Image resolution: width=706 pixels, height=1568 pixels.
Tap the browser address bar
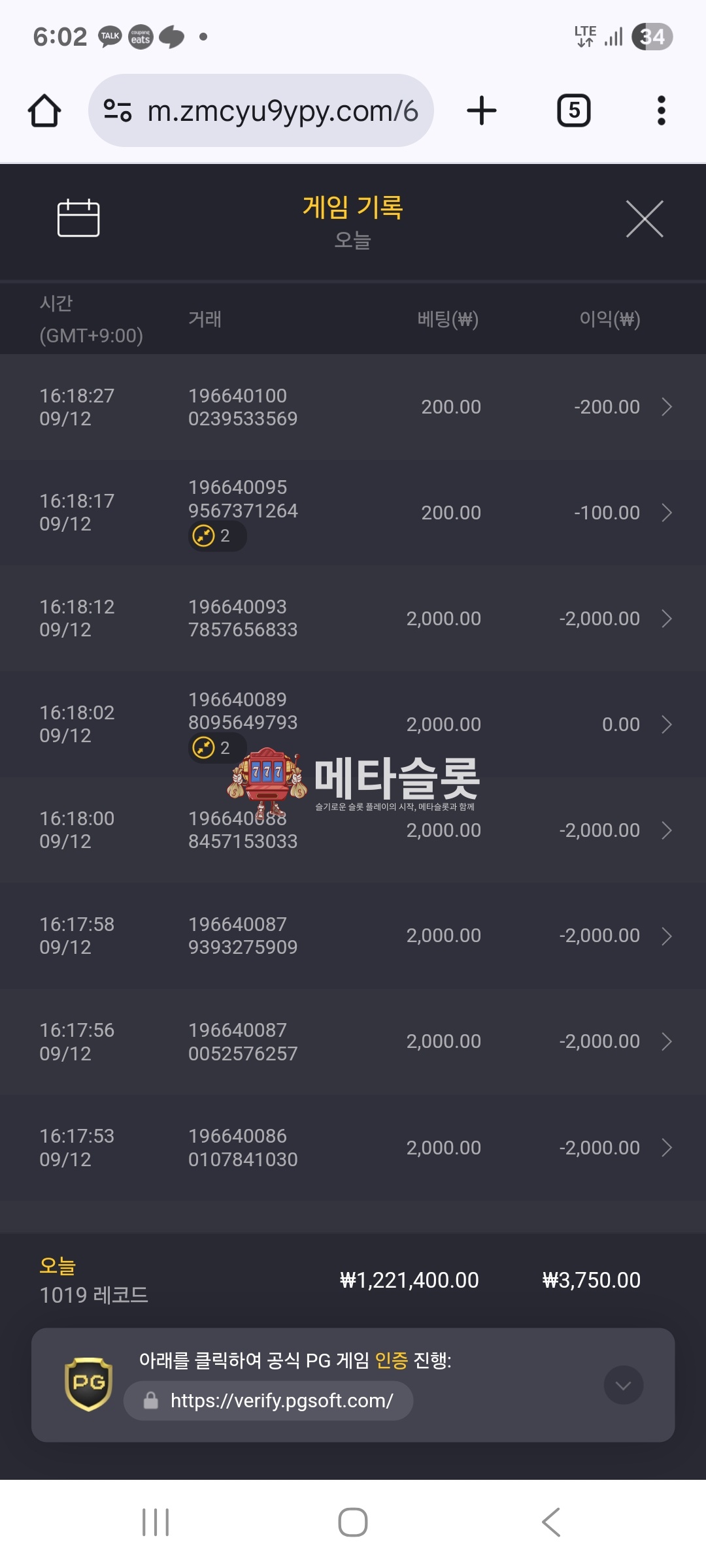tap(261, 111)
